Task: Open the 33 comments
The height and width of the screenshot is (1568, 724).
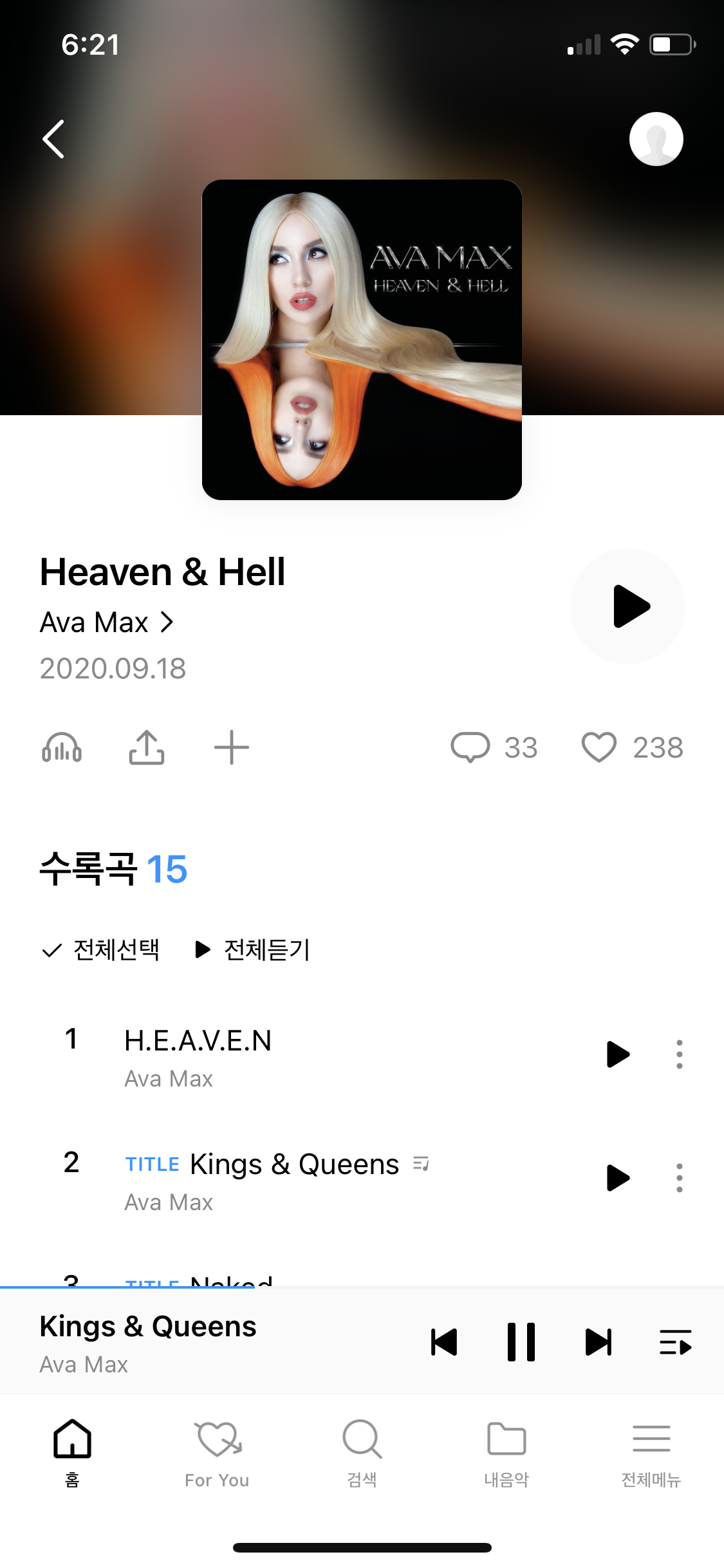Action: pyautogui.click(x=494, y=747)
